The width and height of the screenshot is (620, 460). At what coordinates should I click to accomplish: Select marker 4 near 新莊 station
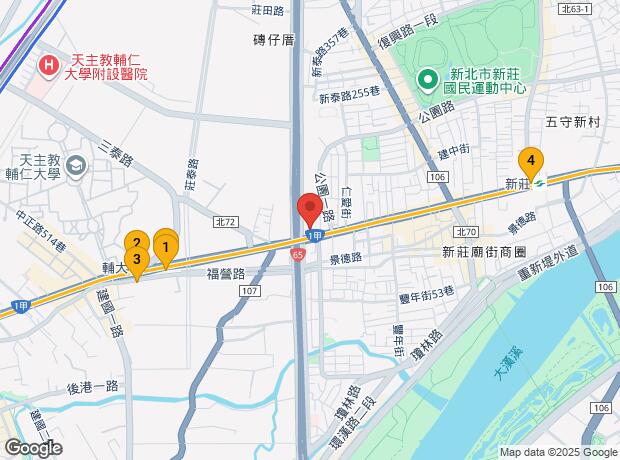[x=531, y=161]
